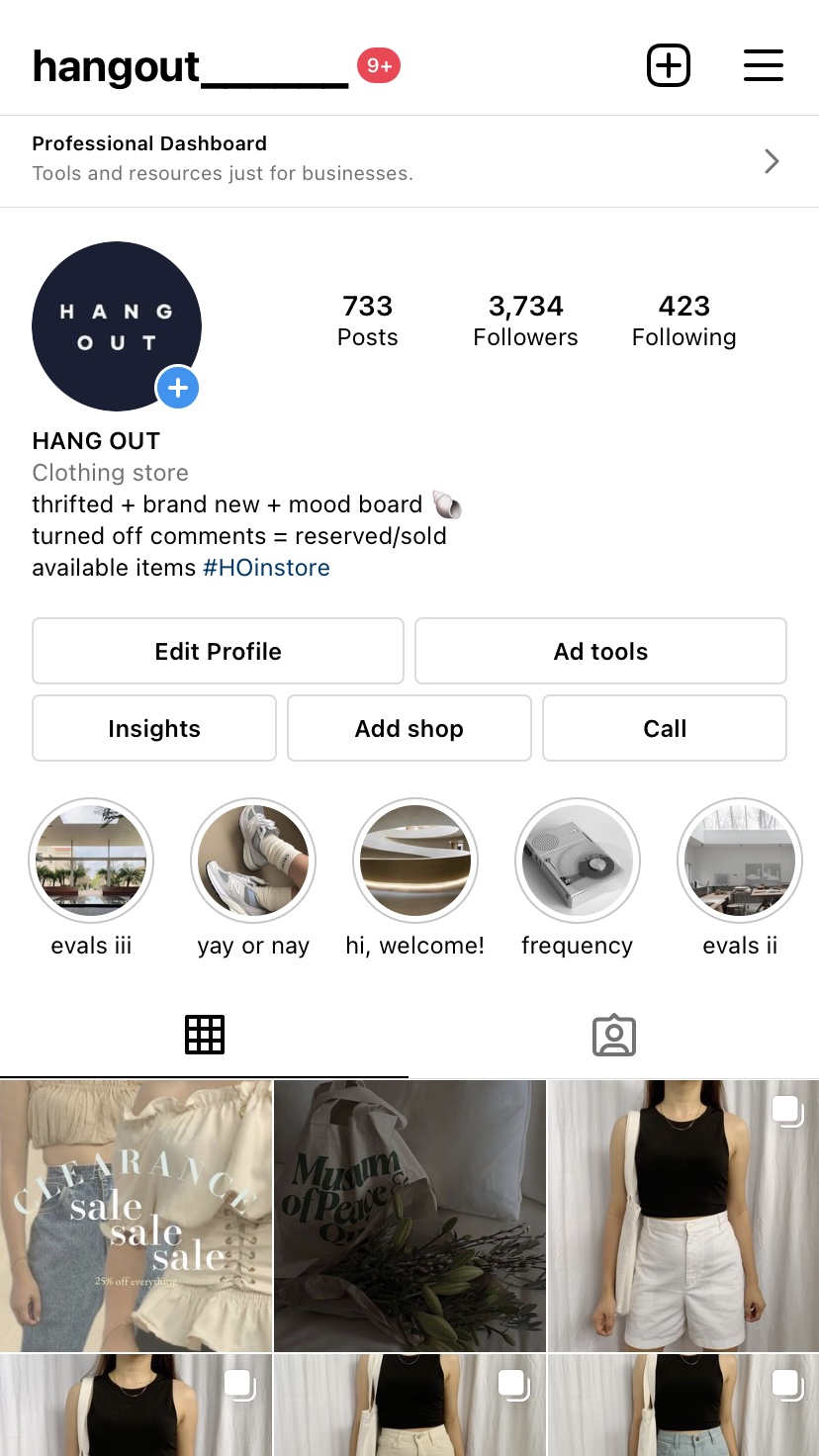Screen dimensions: 819x1456
Task: View the 3,734 followers list
Action: coord(525,320)
